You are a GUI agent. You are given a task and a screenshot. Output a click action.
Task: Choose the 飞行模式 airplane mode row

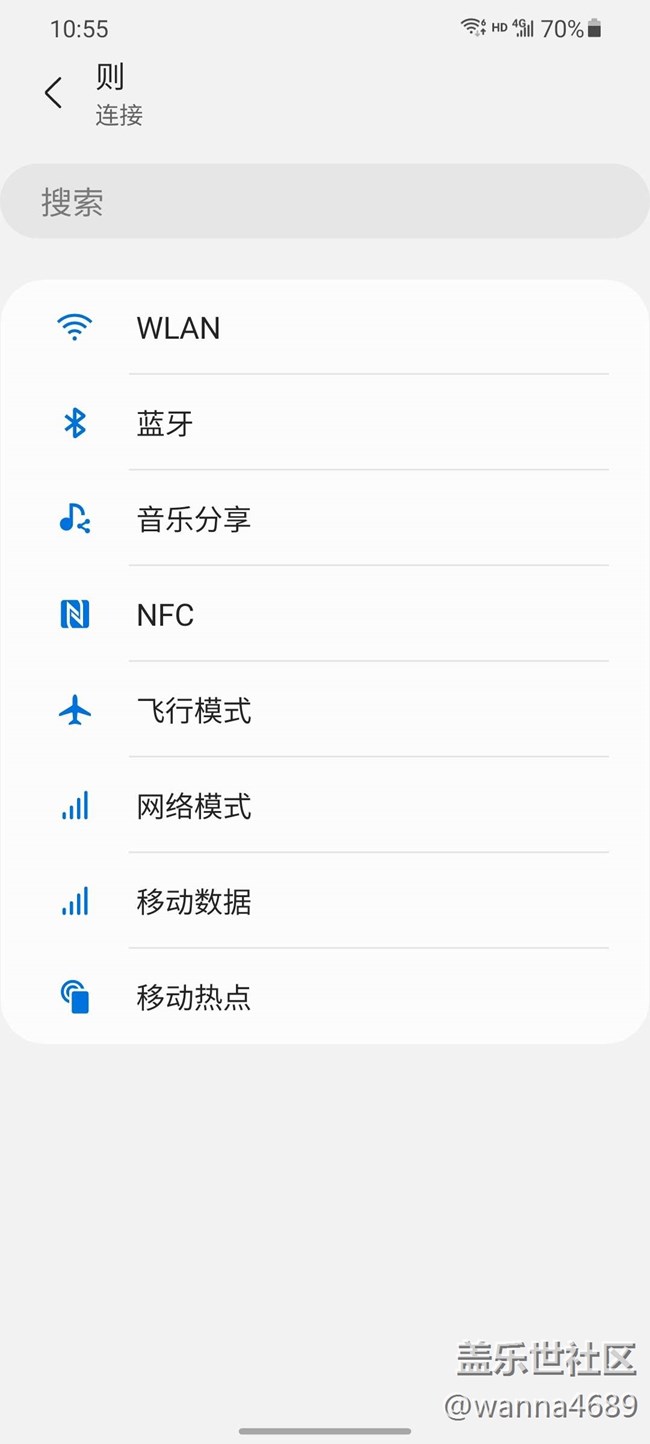click(x=324, y=711)
